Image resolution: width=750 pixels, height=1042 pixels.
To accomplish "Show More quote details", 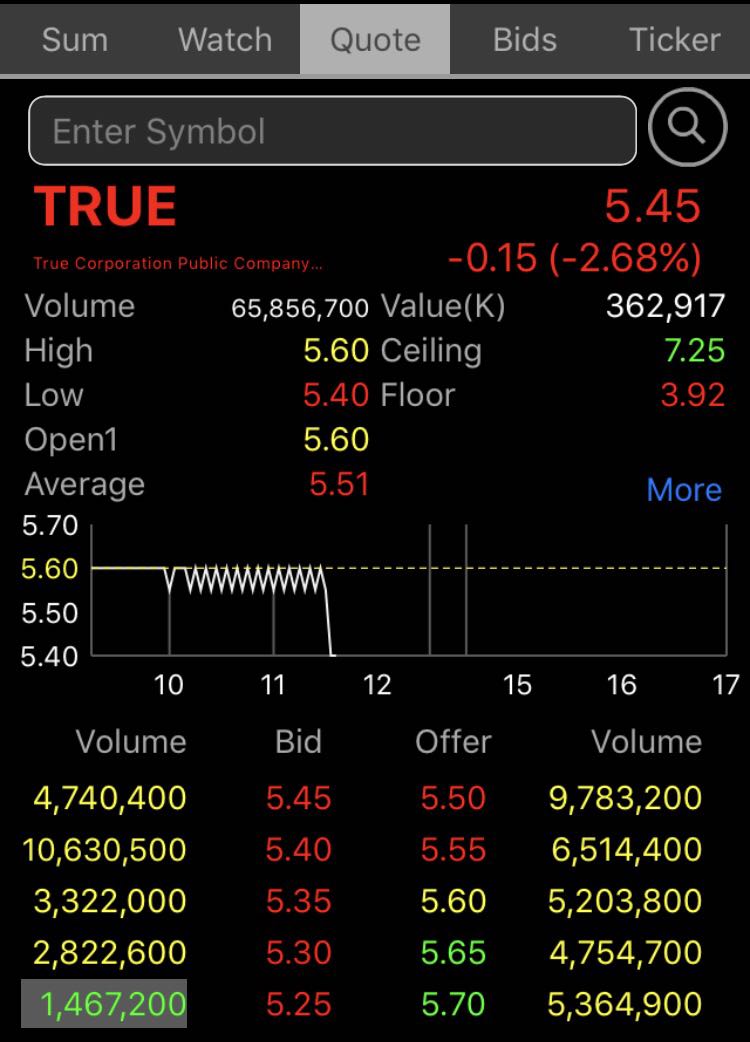I will pyautogui.click(x=684, y=490).
